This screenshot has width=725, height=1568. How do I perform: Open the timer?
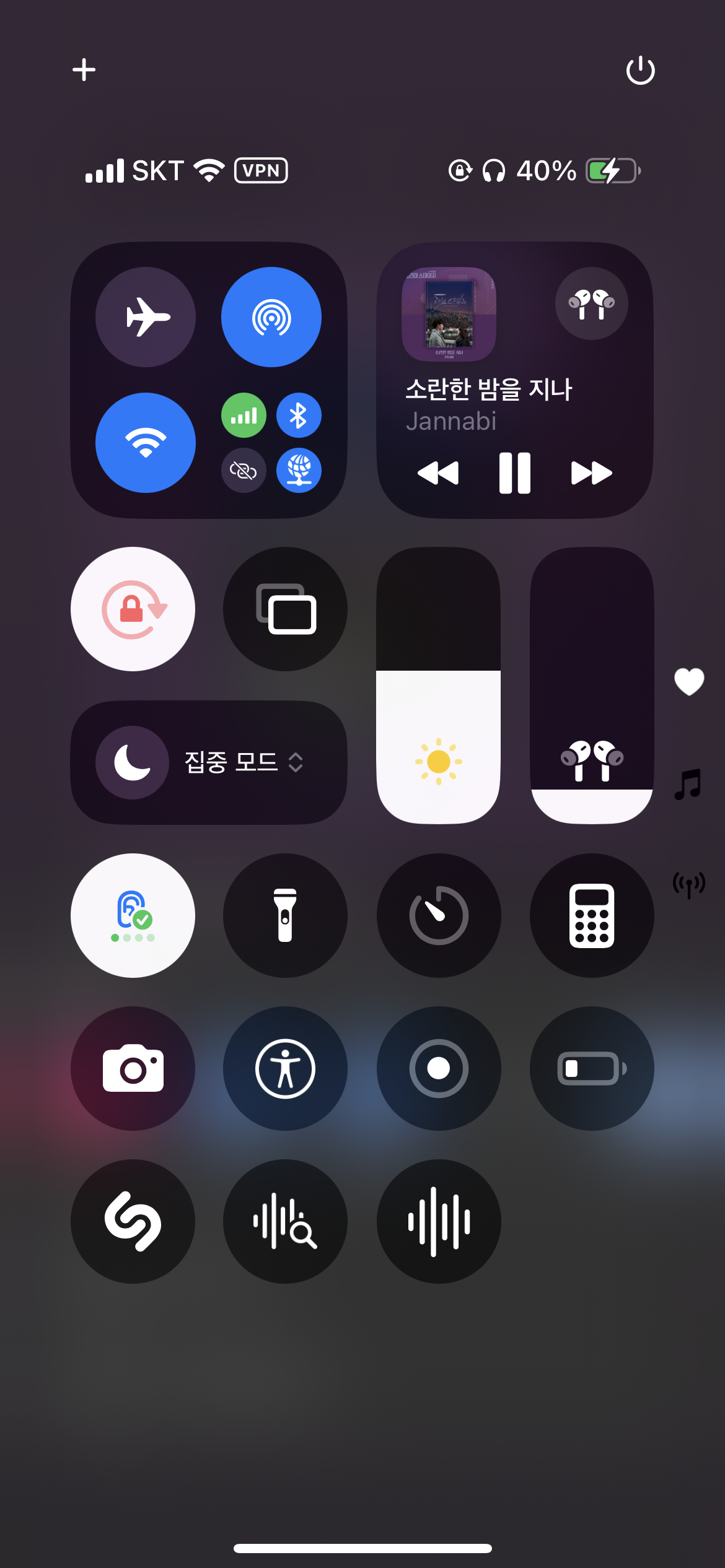tap(439, 915)
